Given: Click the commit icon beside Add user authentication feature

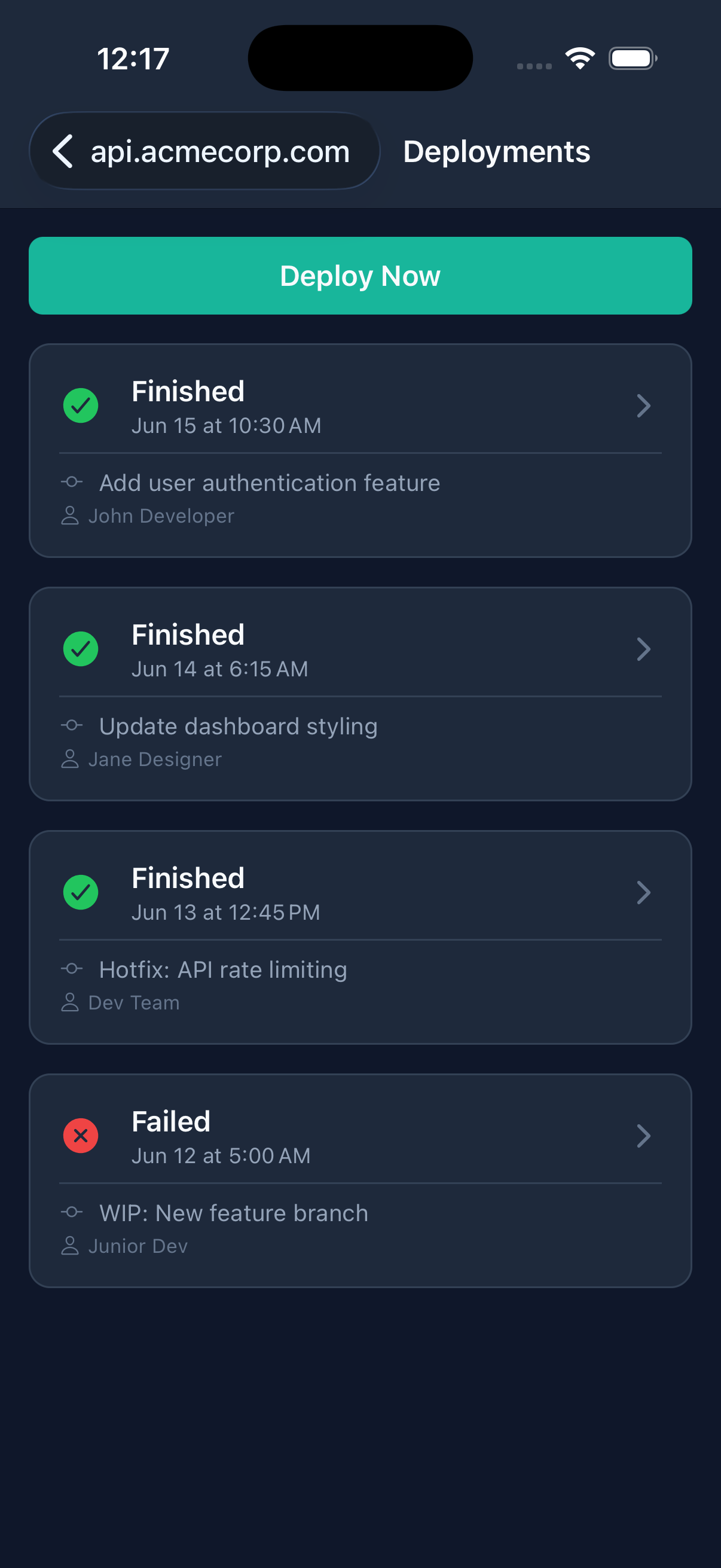Looking at the screenshot, I should click(x=71, y=482).
